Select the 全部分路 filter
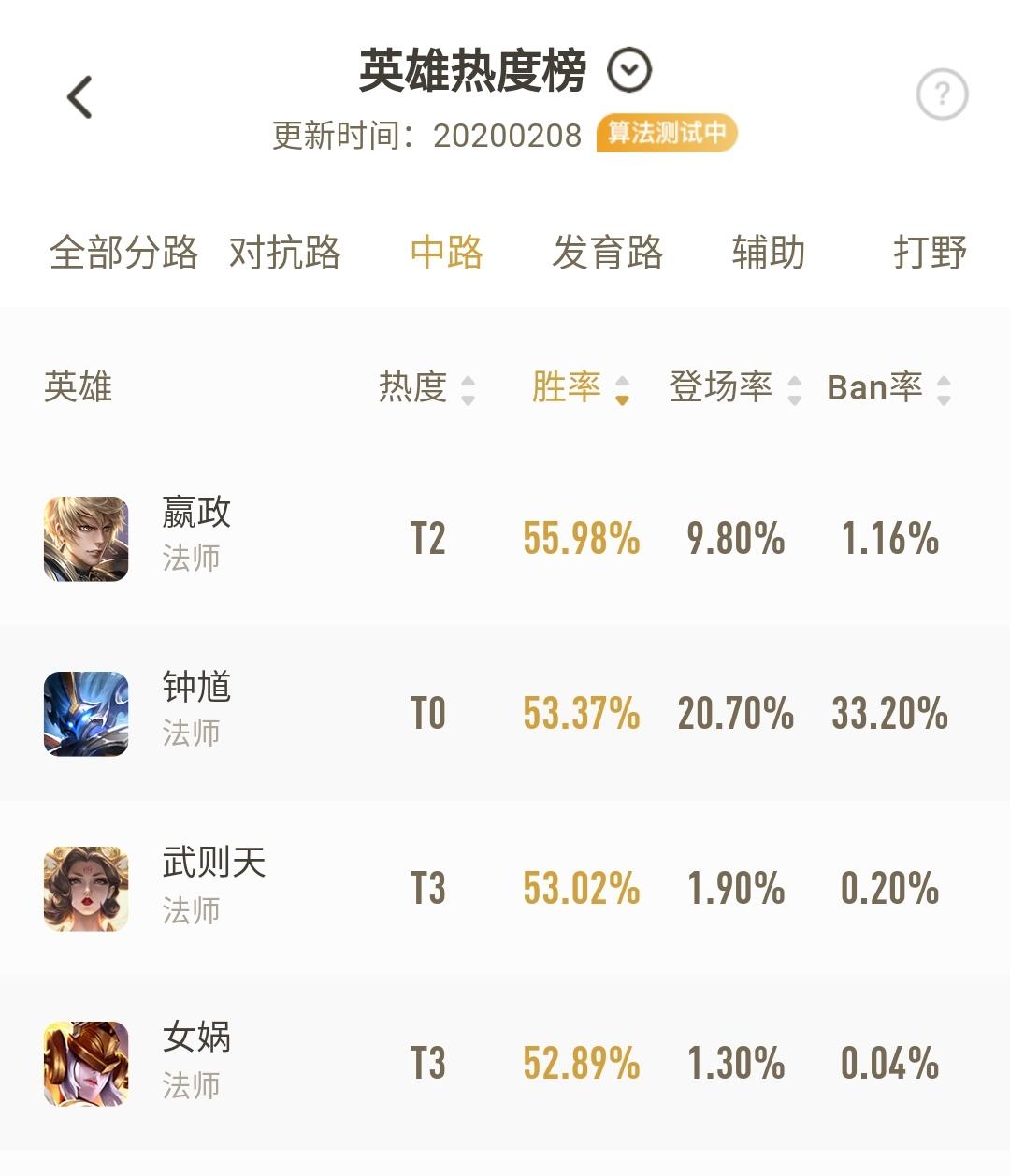 pyautogui.click(x=124, y=254)
